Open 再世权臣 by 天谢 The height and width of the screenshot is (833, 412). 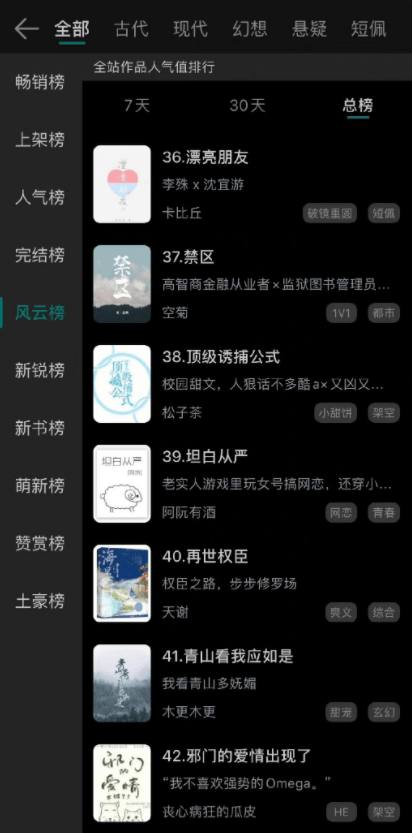(x=247, y=583)
